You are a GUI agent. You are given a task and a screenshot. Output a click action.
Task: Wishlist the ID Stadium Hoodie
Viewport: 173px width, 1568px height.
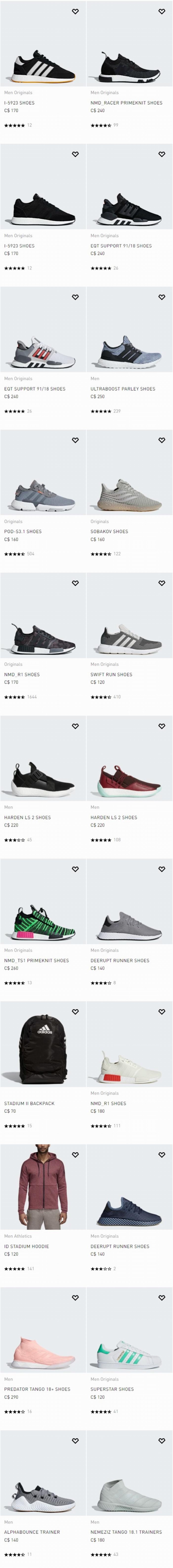(x=75, y=1155)
